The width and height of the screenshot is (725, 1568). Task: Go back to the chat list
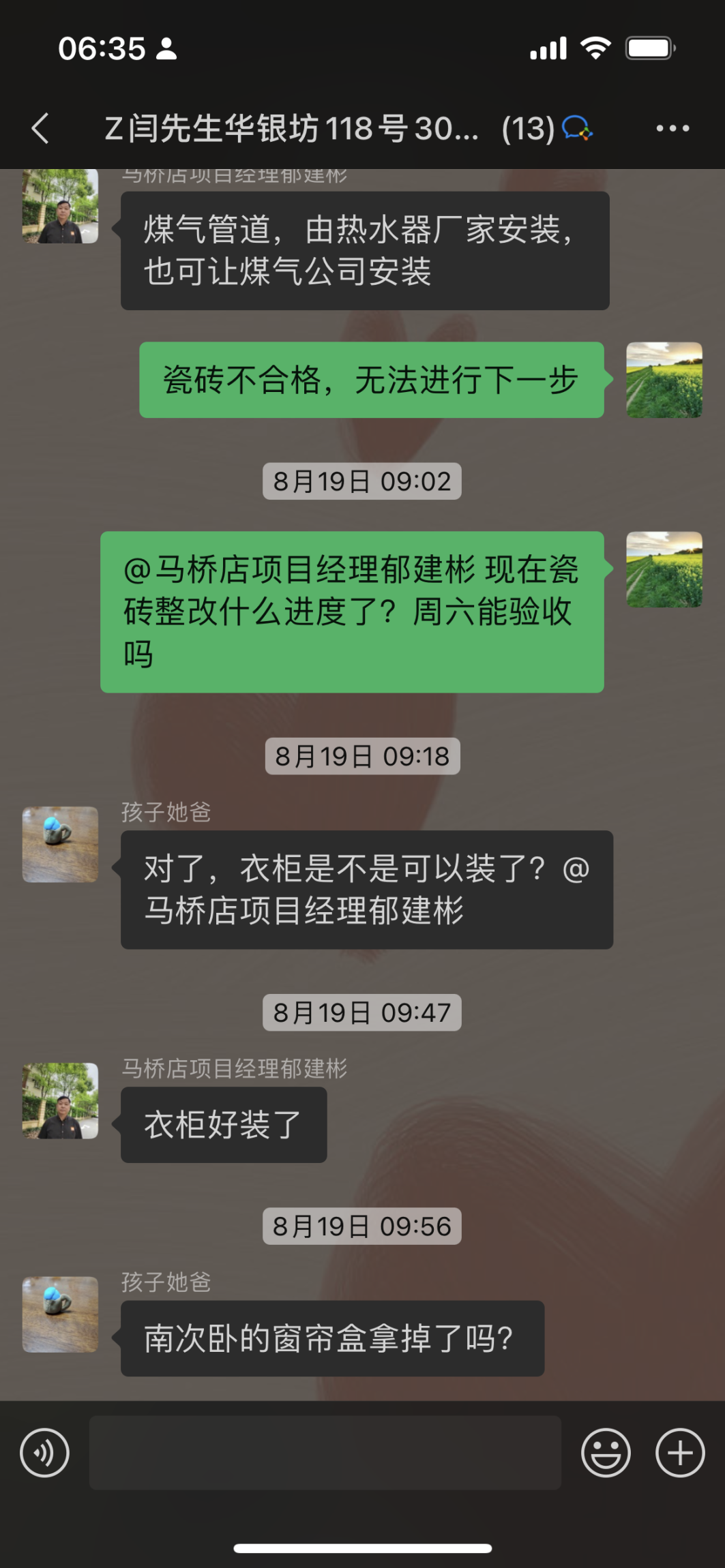(x=41, y=128)
